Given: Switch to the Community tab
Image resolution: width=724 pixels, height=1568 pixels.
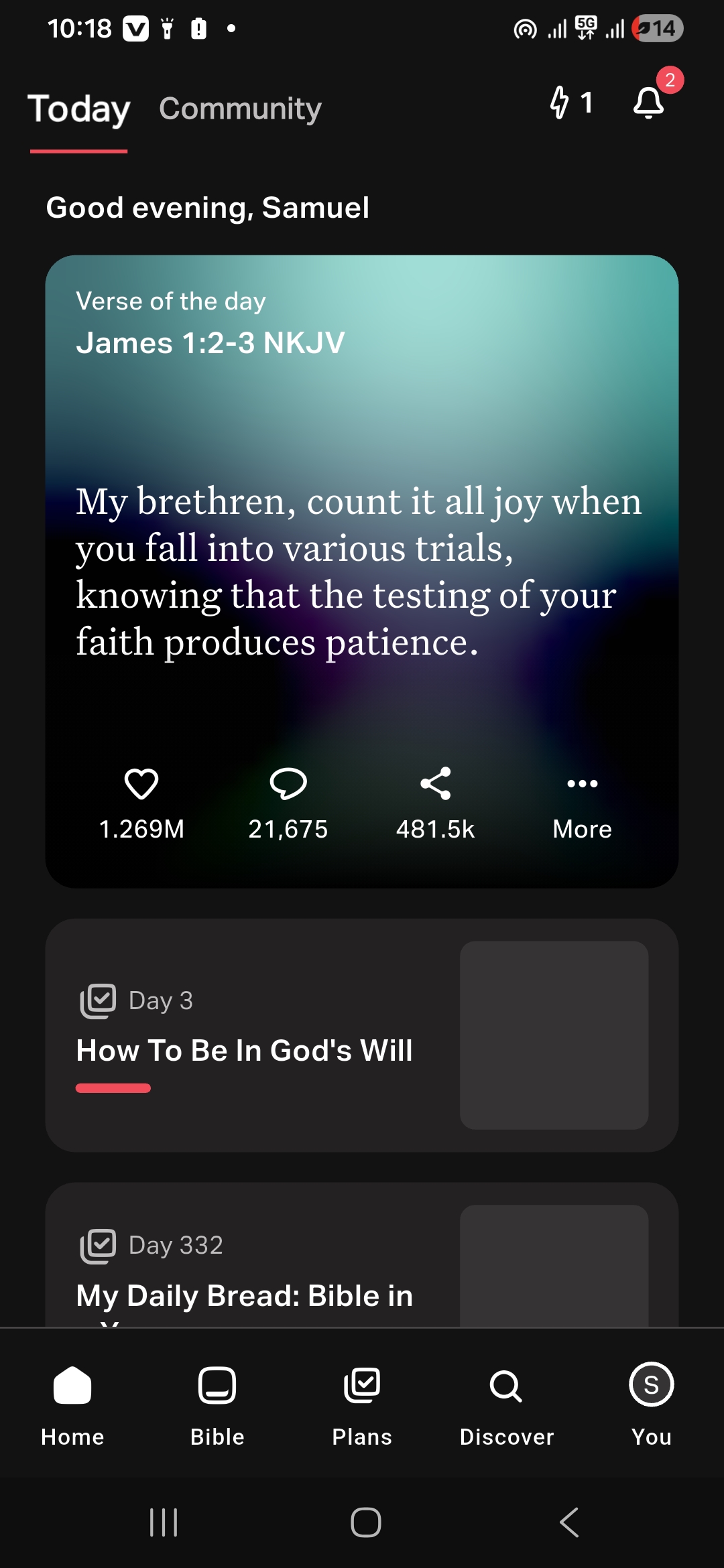Looking at the screenshot, I should tap(240, 109).
